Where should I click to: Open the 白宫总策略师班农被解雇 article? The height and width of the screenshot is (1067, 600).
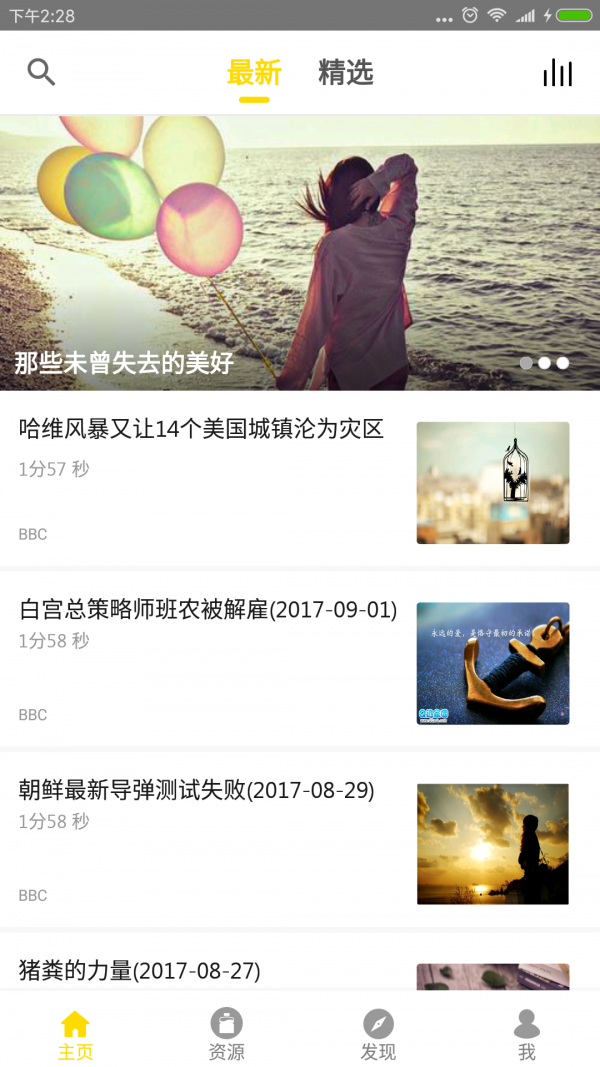click(208, 610)
